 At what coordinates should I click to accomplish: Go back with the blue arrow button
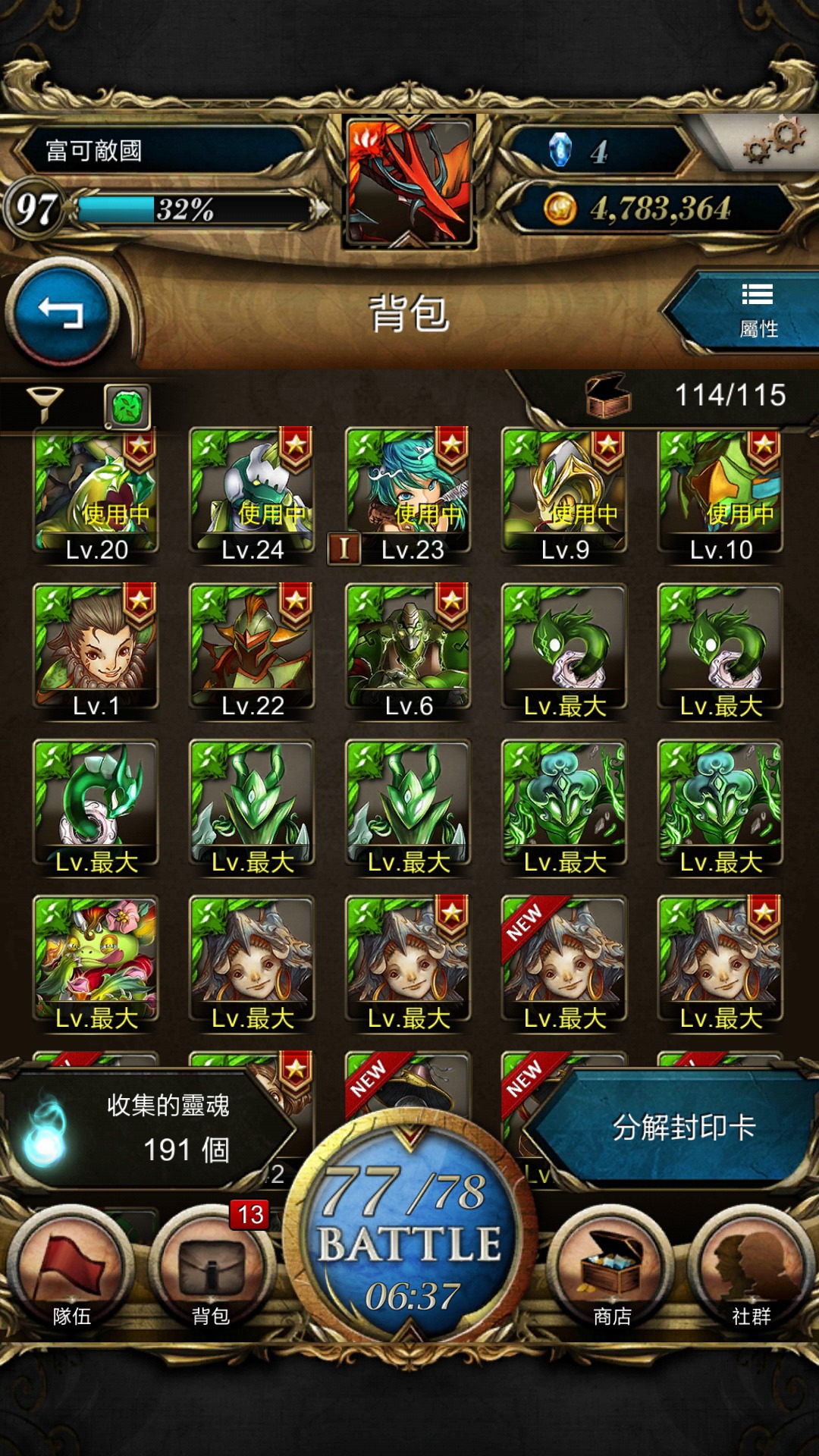pyautogui.click(x=61, y=312)
